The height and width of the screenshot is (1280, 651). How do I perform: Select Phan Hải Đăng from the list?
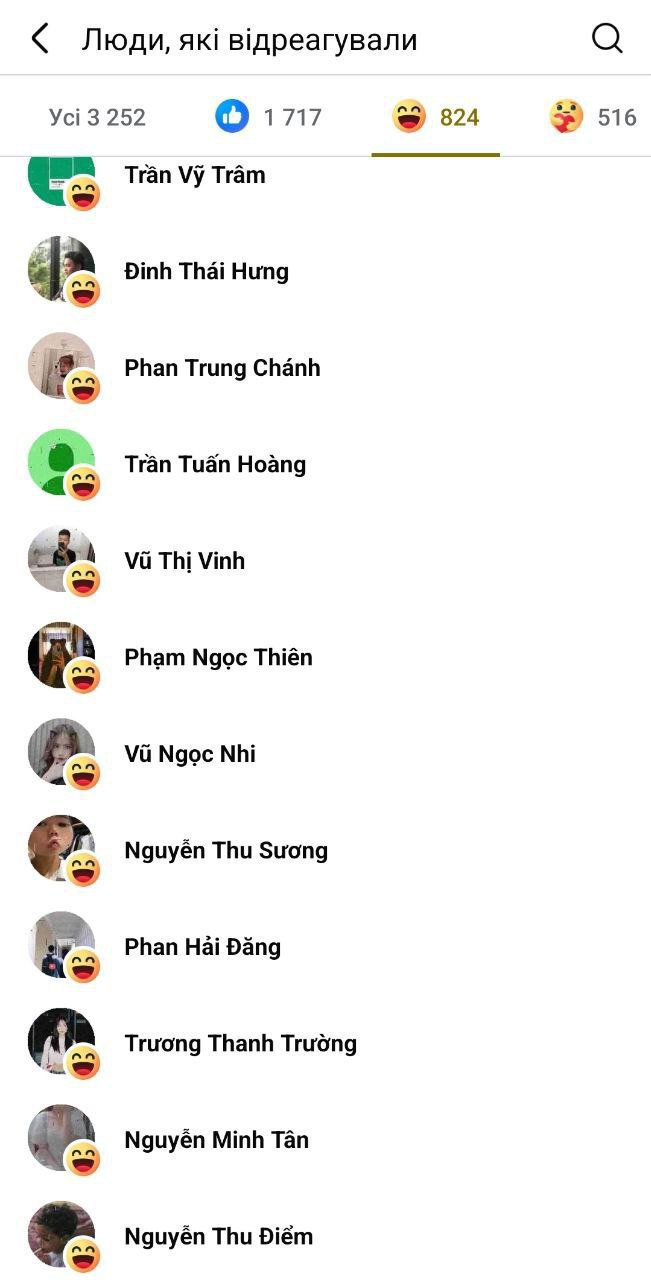325,946
